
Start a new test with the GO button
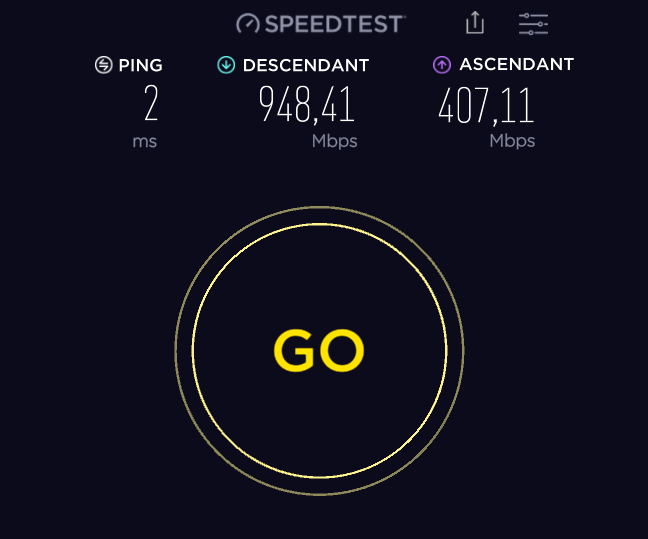pos(319,351)
